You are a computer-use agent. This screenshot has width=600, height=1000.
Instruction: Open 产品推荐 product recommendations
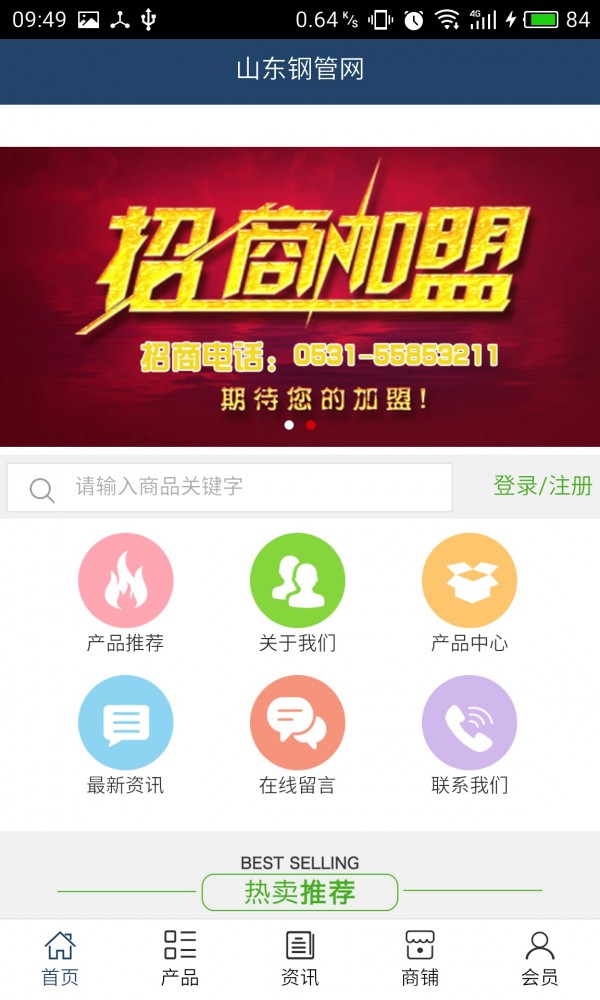(x=126, y=593)
